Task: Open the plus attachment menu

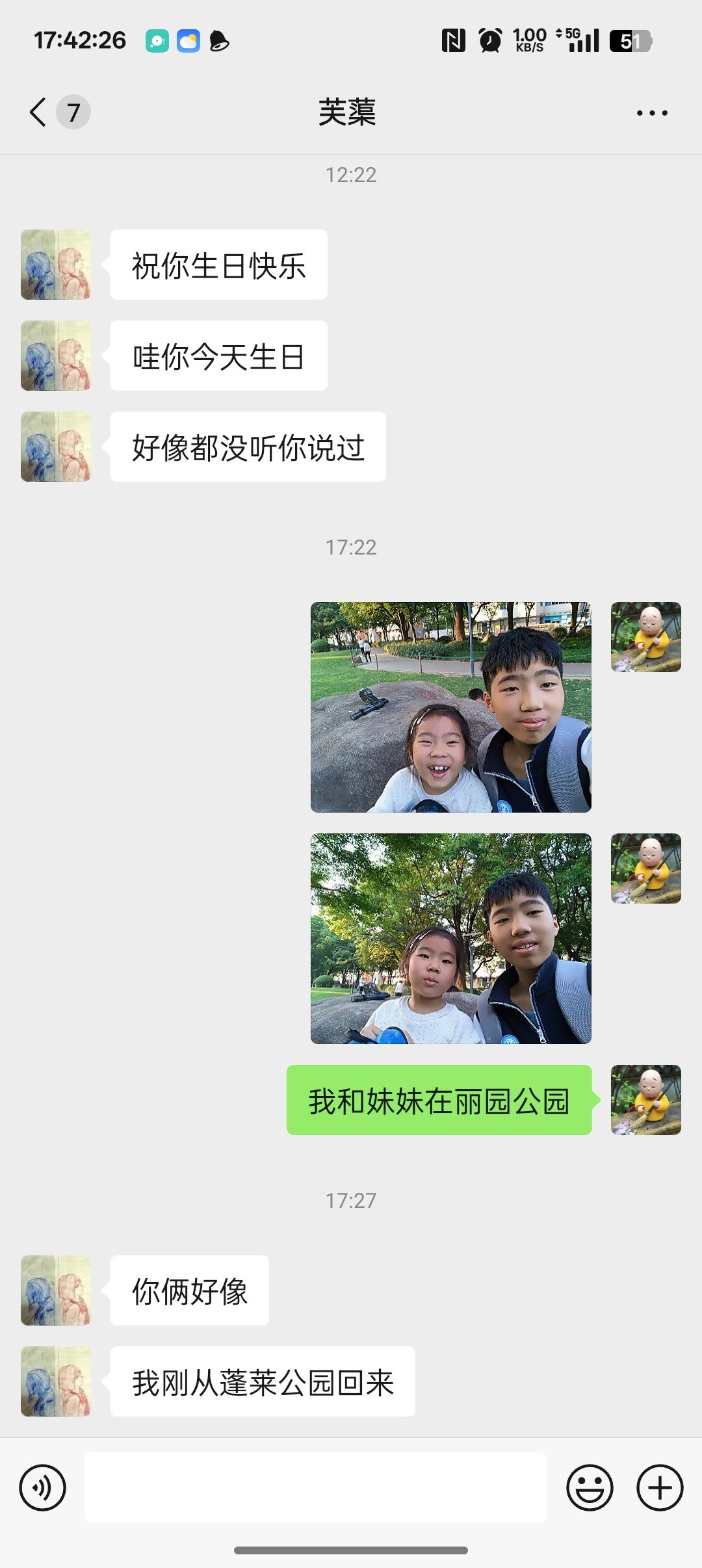Action: (x=660, y=1487)
